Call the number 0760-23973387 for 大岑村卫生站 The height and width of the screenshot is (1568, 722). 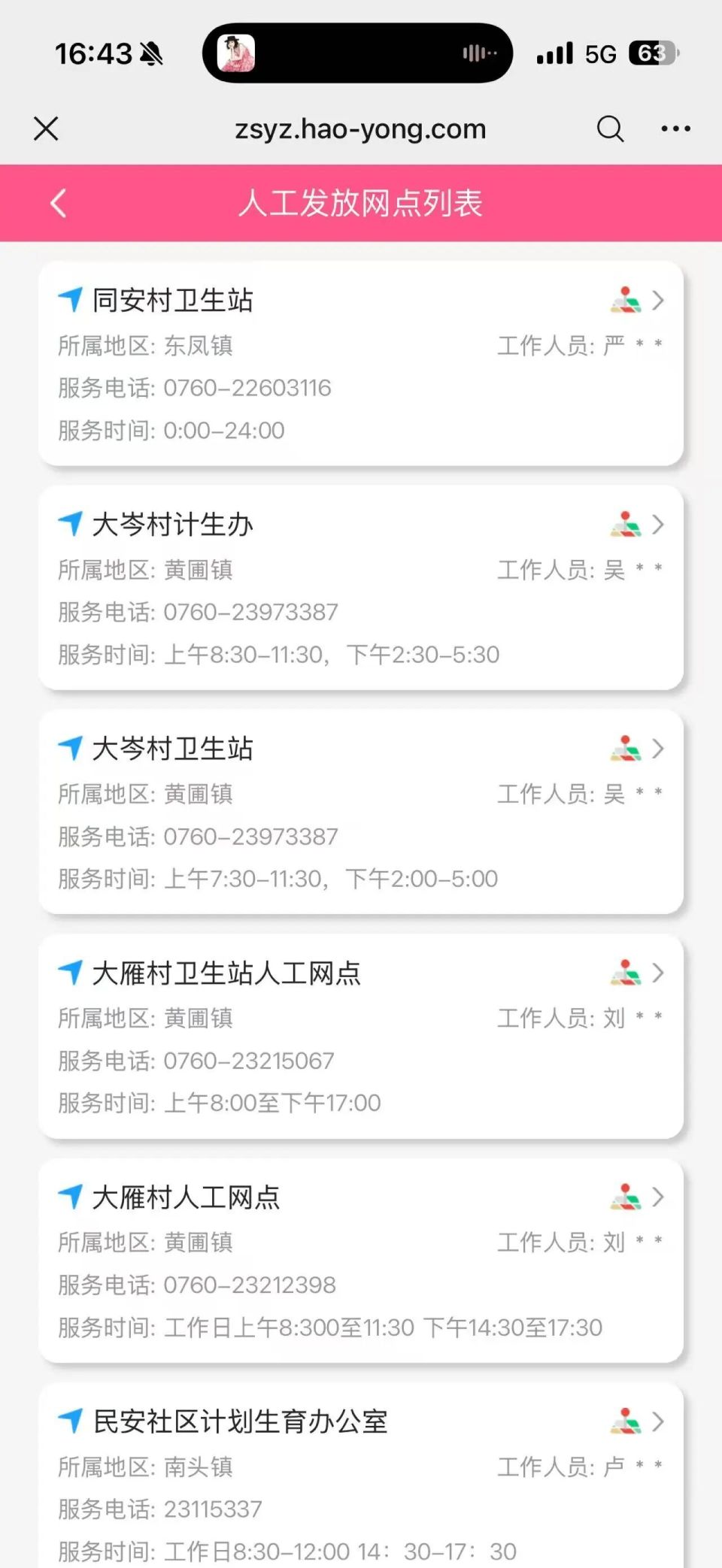pyautogui.click(x=250, y=836)
